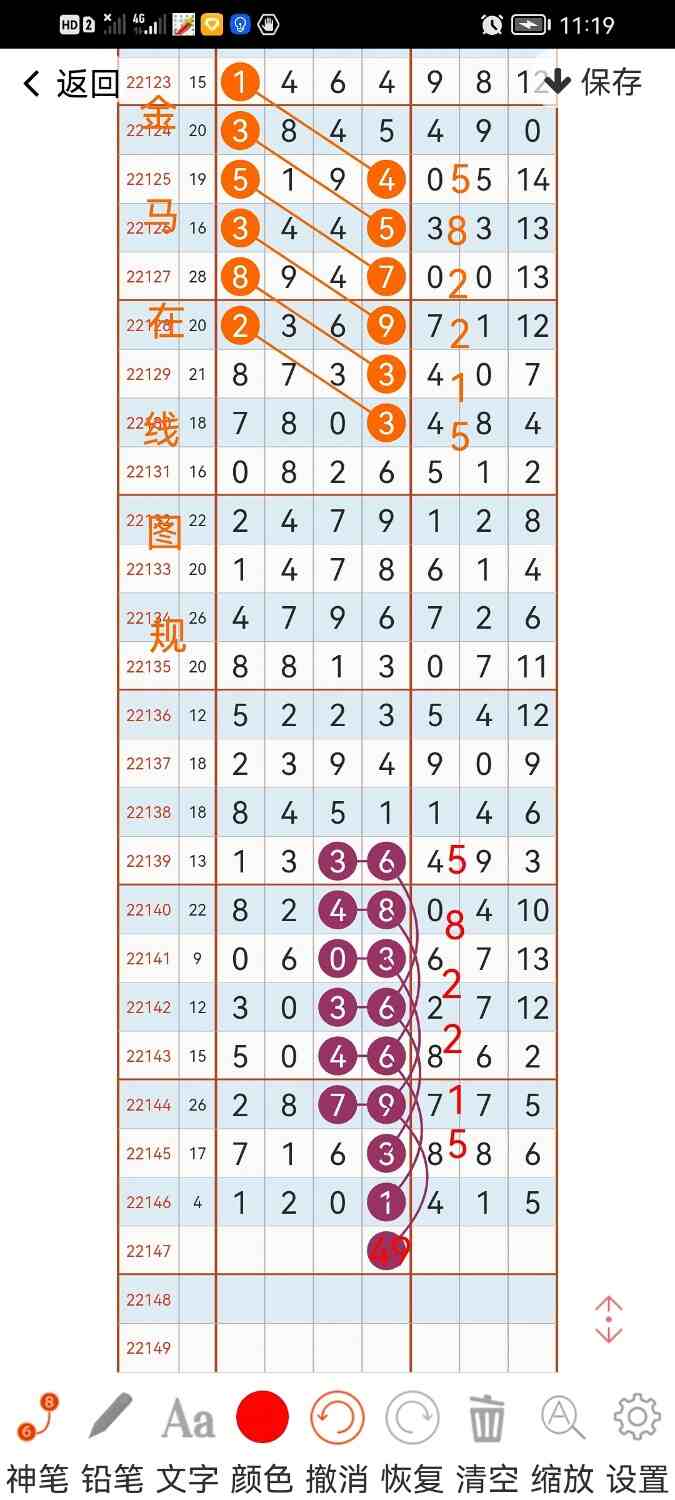Select the 铅笔 pencil tool
Viewport: 675px width, 1500px height.
tap(112, 1440)
